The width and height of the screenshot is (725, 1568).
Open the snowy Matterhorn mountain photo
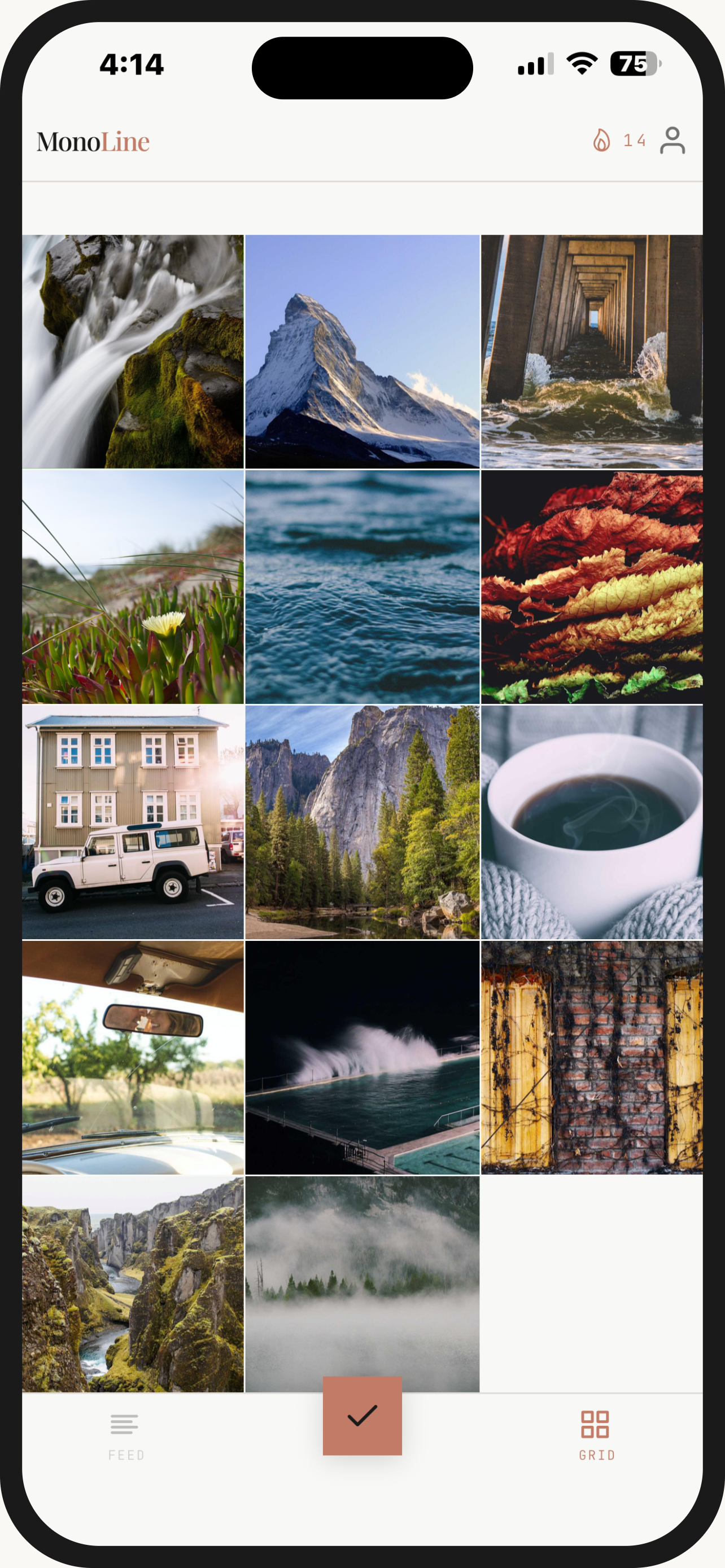click(362, 350)
